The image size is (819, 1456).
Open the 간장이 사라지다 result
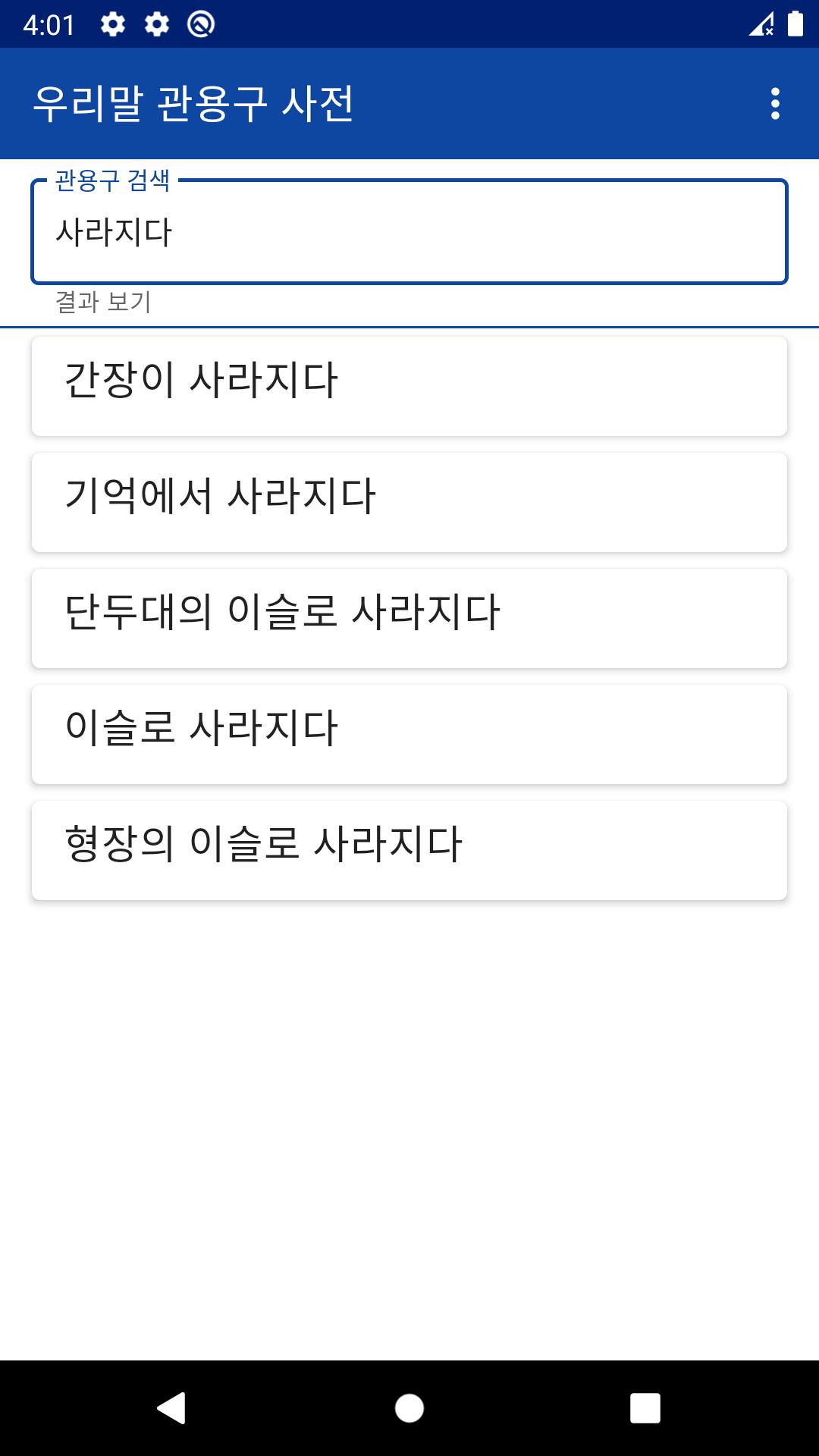pyautogui.click(x=409, y=386)
